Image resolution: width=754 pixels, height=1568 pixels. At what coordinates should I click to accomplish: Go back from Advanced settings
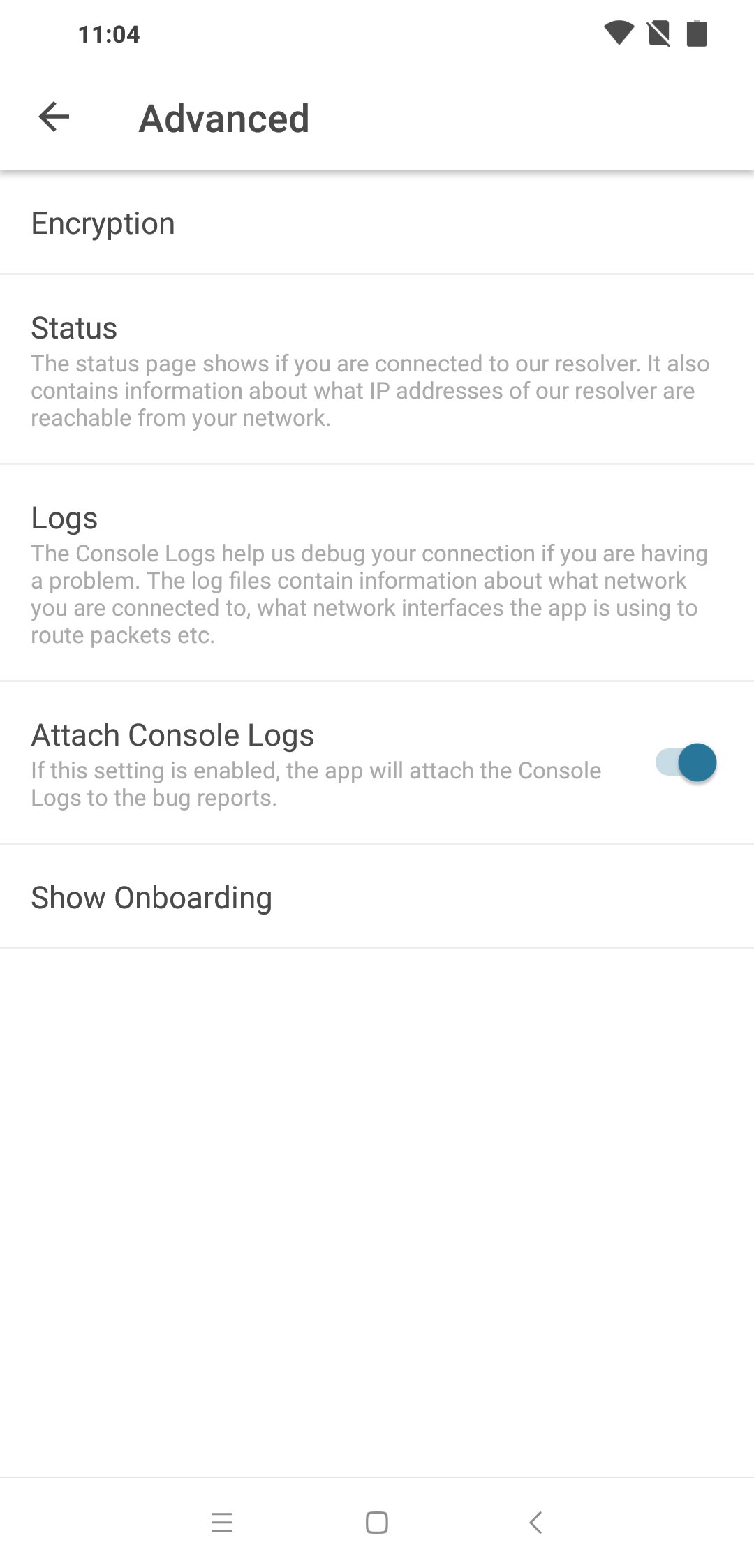pyautogui.click(x=54, y=117)
